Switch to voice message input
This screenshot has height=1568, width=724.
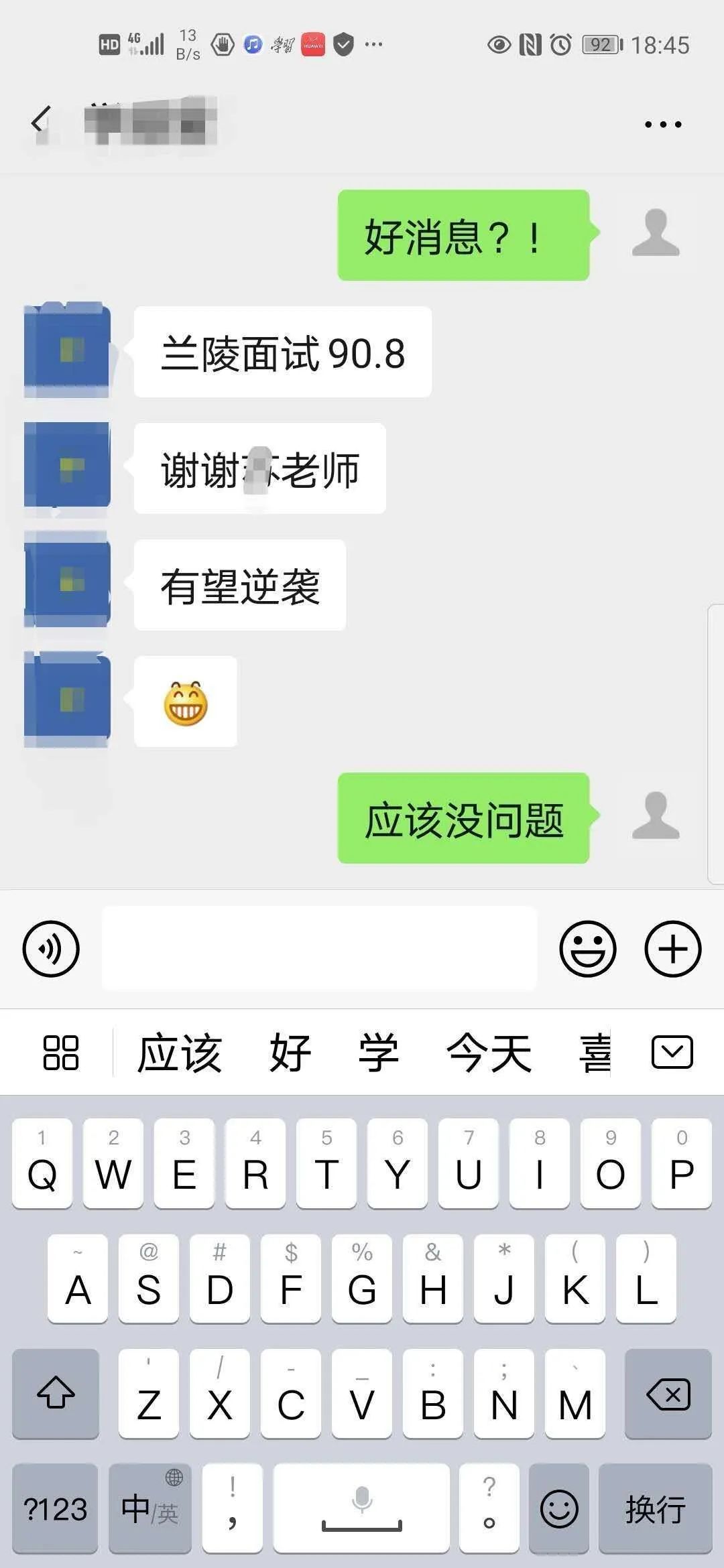coord(51,949)
